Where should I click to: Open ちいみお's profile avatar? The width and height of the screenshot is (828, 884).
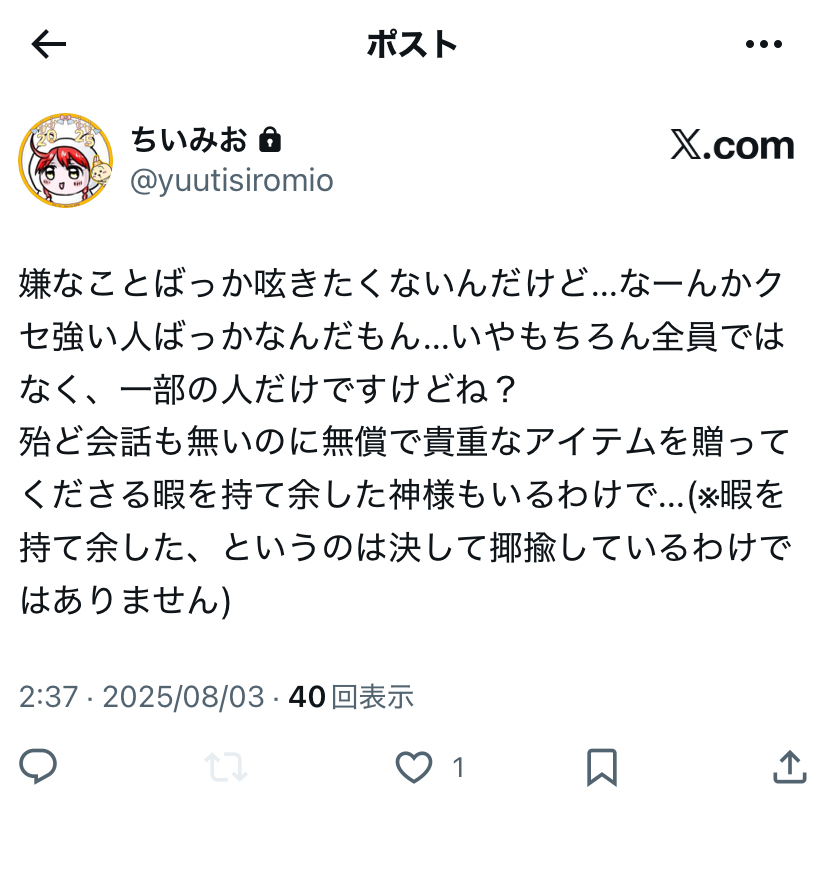click(x=66, y=160)
